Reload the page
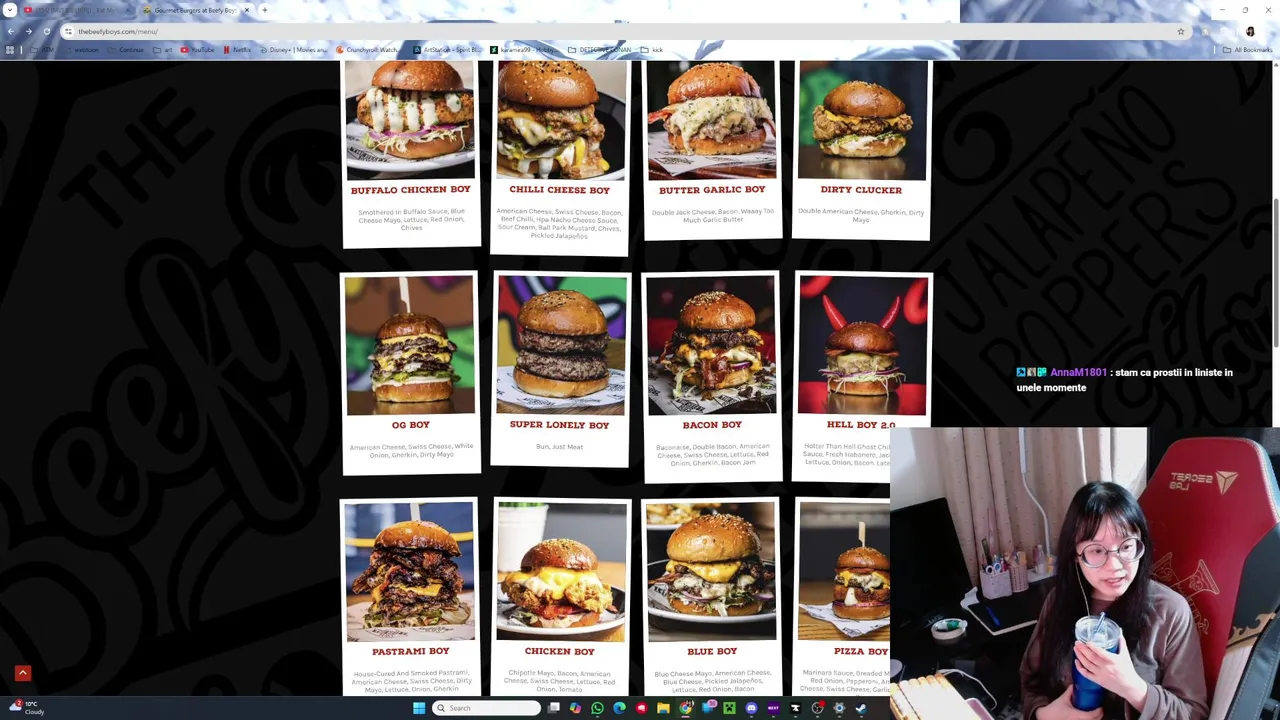 [x=46, y=31]
